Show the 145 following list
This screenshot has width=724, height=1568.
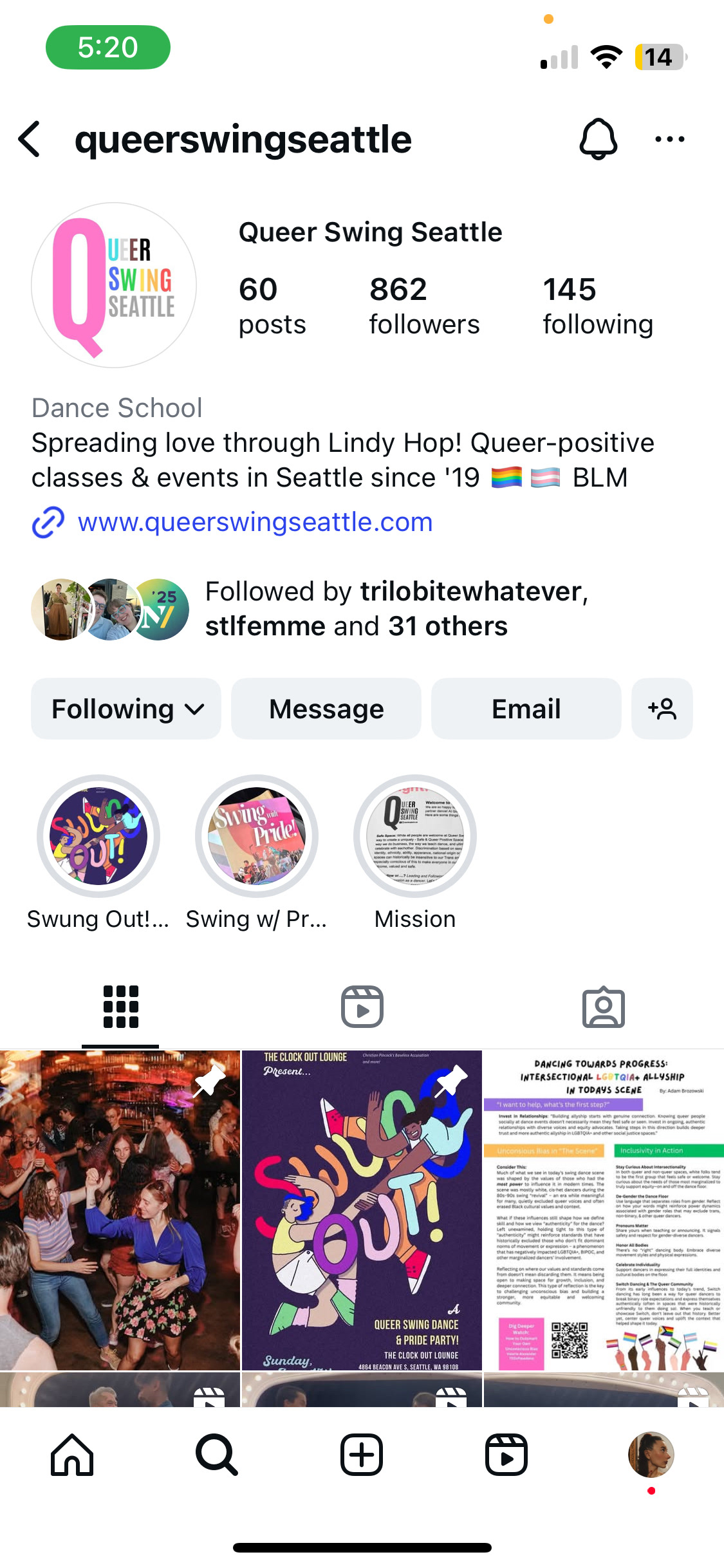pos(597,306)
